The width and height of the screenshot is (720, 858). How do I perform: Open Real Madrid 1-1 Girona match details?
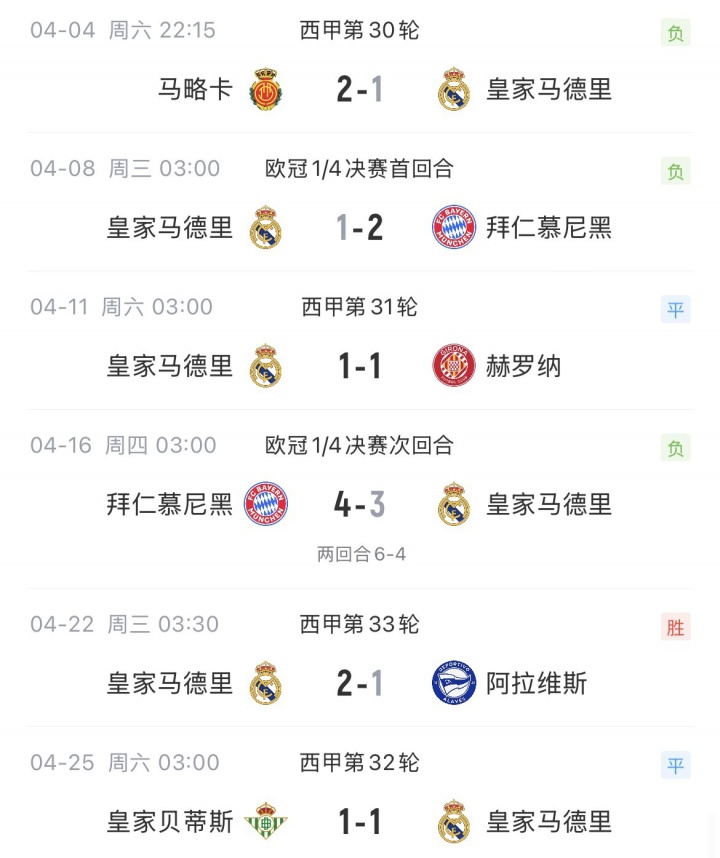tap(360, 366)
